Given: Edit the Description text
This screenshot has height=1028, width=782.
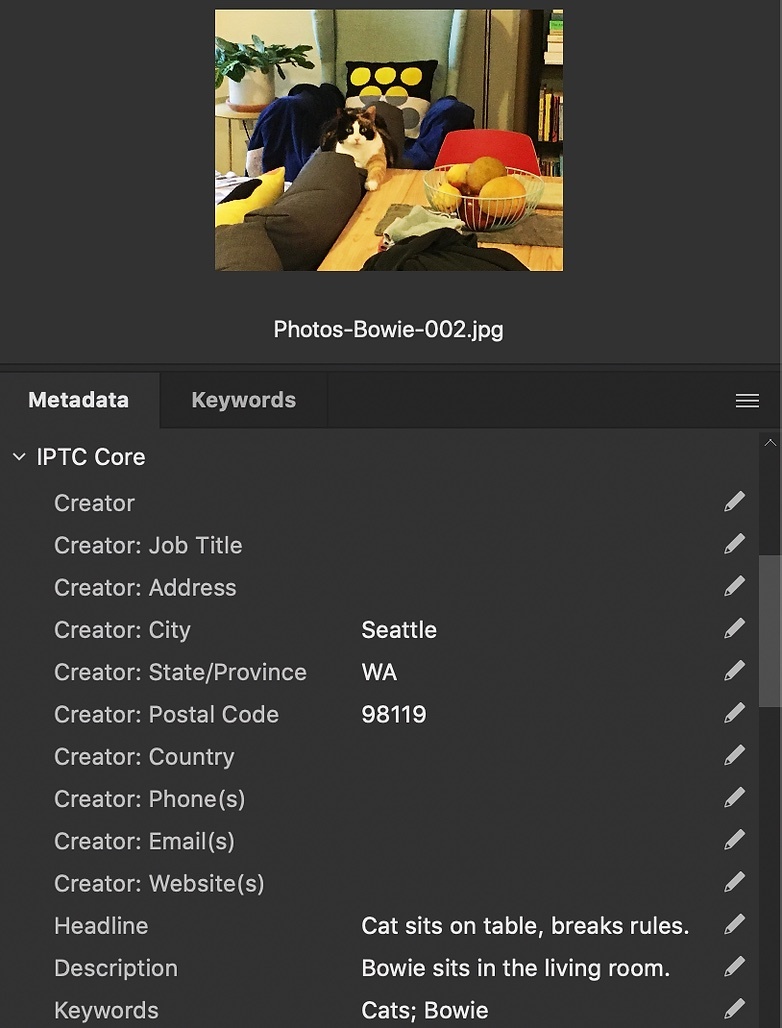Looking at the screenshot, I should coord(735,967).
